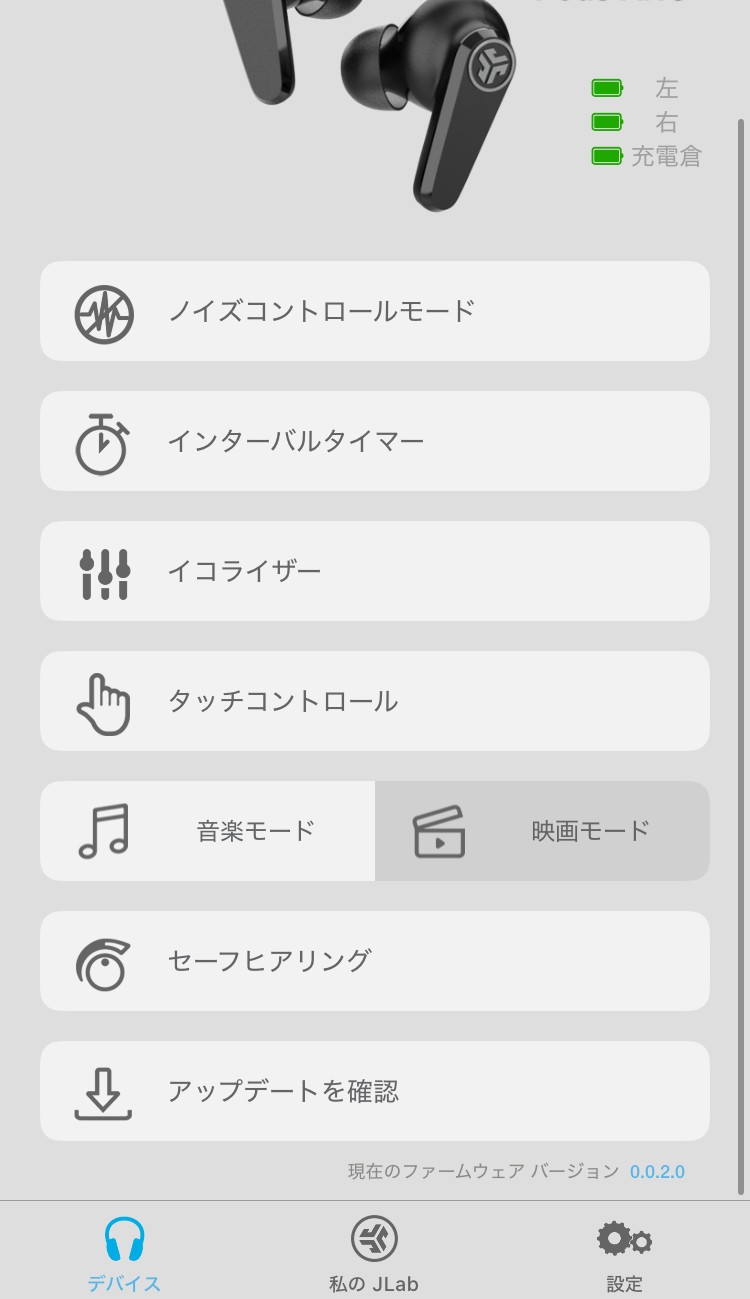Viewport: 750px width, 1299px height.
Task: Open the 設定 tab
Action: pyautogui.click(x=625, y=1255)
